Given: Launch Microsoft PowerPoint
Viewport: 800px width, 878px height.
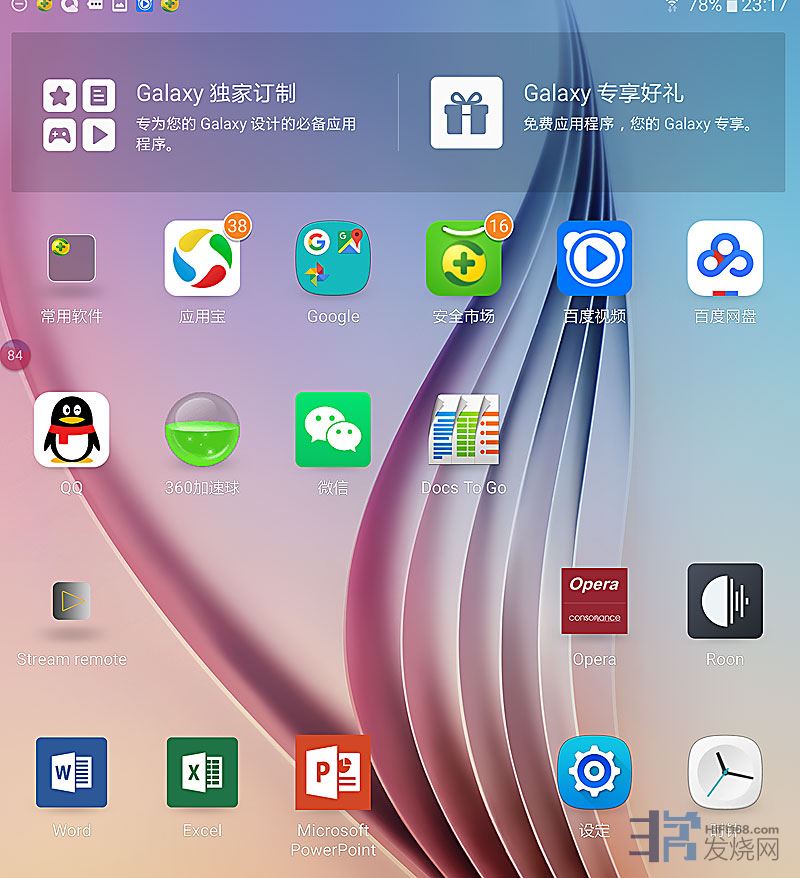Looking at the screenshot, I should point(333,772).
